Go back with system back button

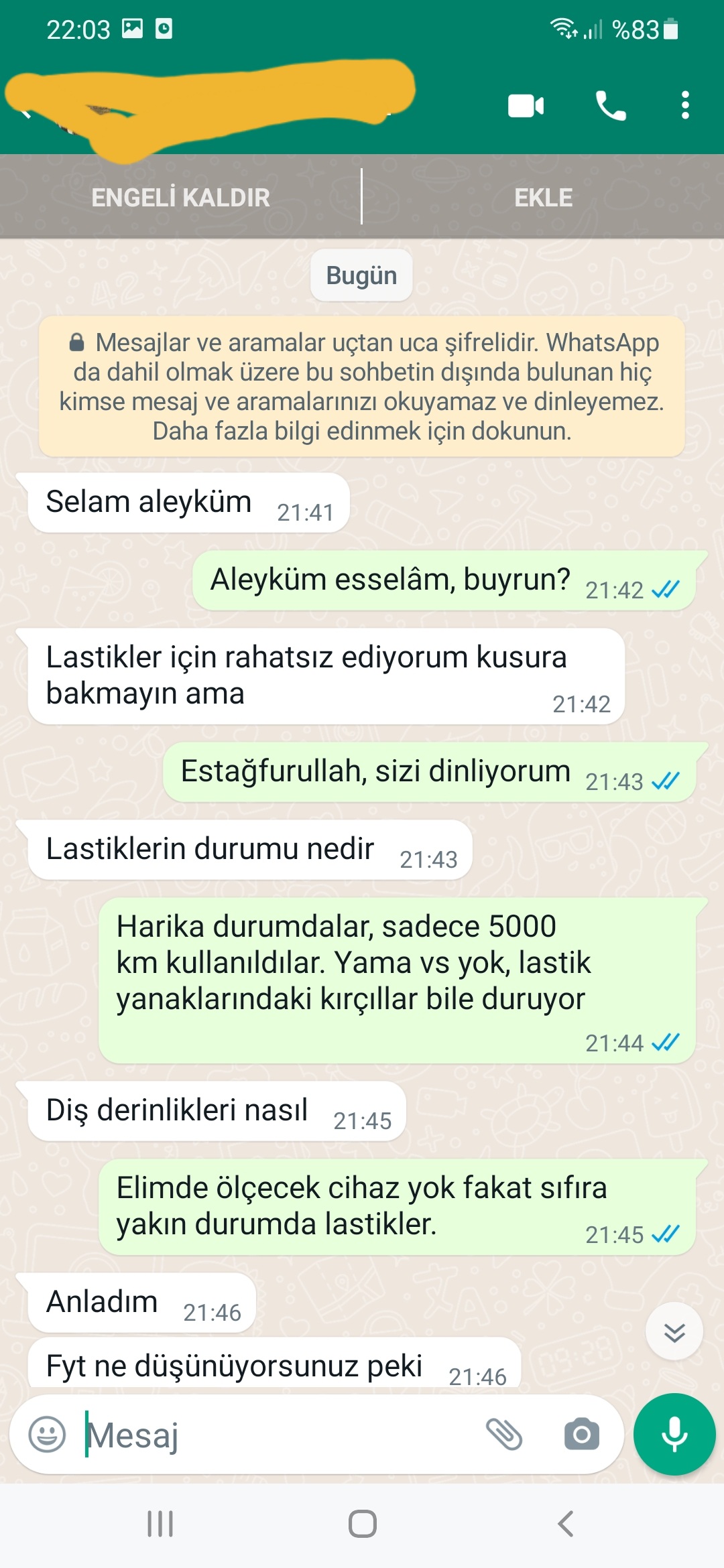(565, 1524)
